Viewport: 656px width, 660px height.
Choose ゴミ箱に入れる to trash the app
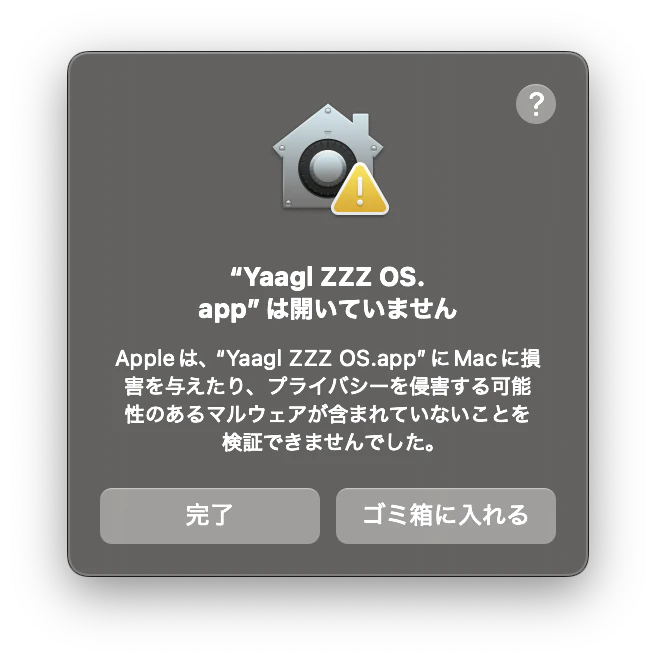click(445, 516)
